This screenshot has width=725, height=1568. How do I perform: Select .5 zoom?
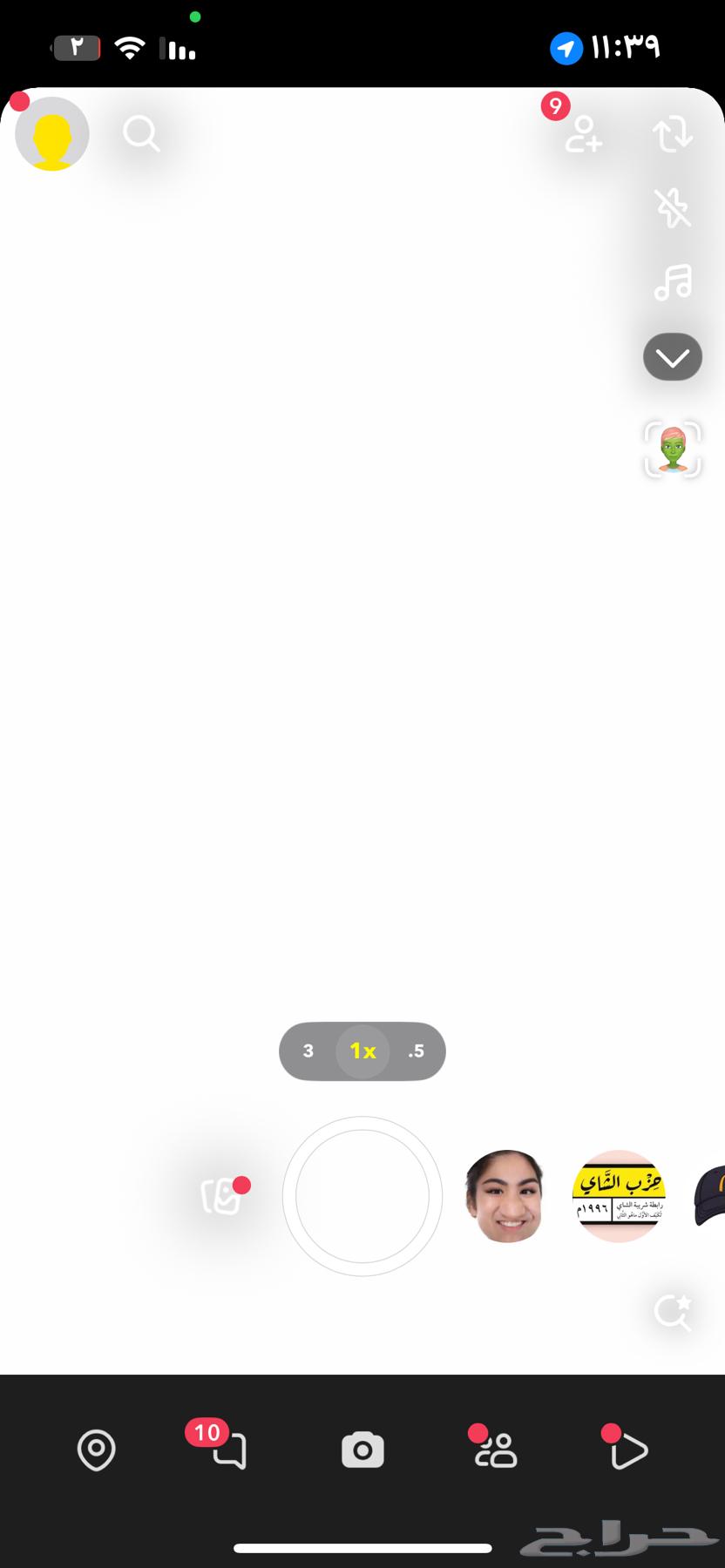[x=417, y=1051]
